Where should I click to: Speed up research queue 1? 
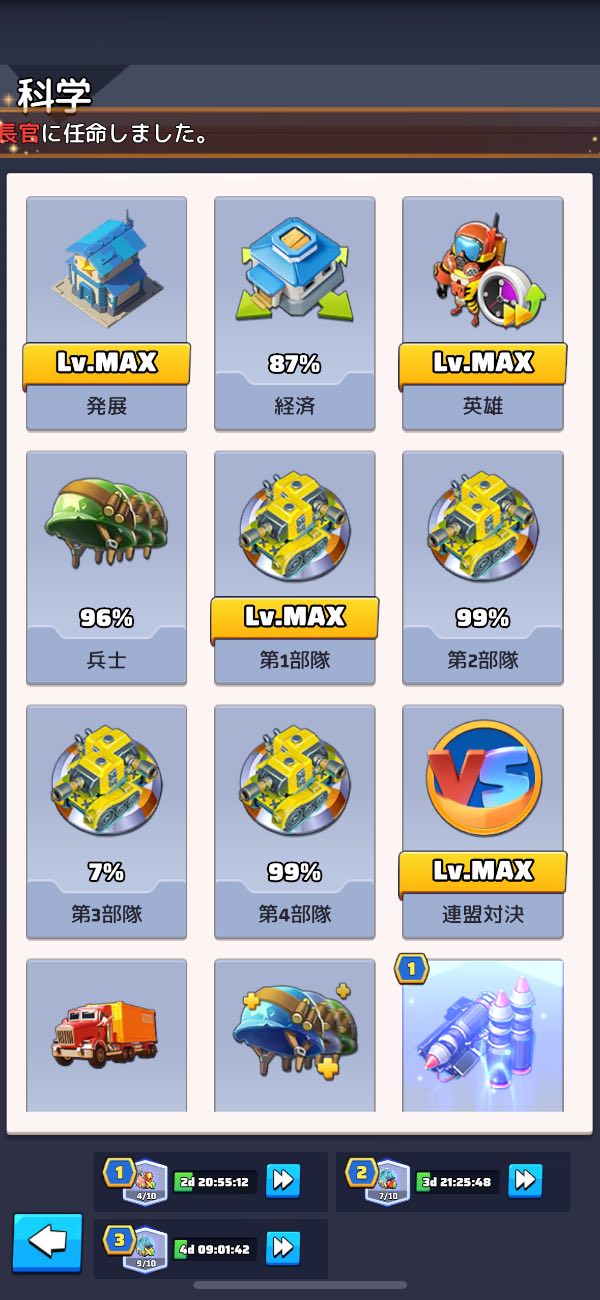coord(284,1181)
